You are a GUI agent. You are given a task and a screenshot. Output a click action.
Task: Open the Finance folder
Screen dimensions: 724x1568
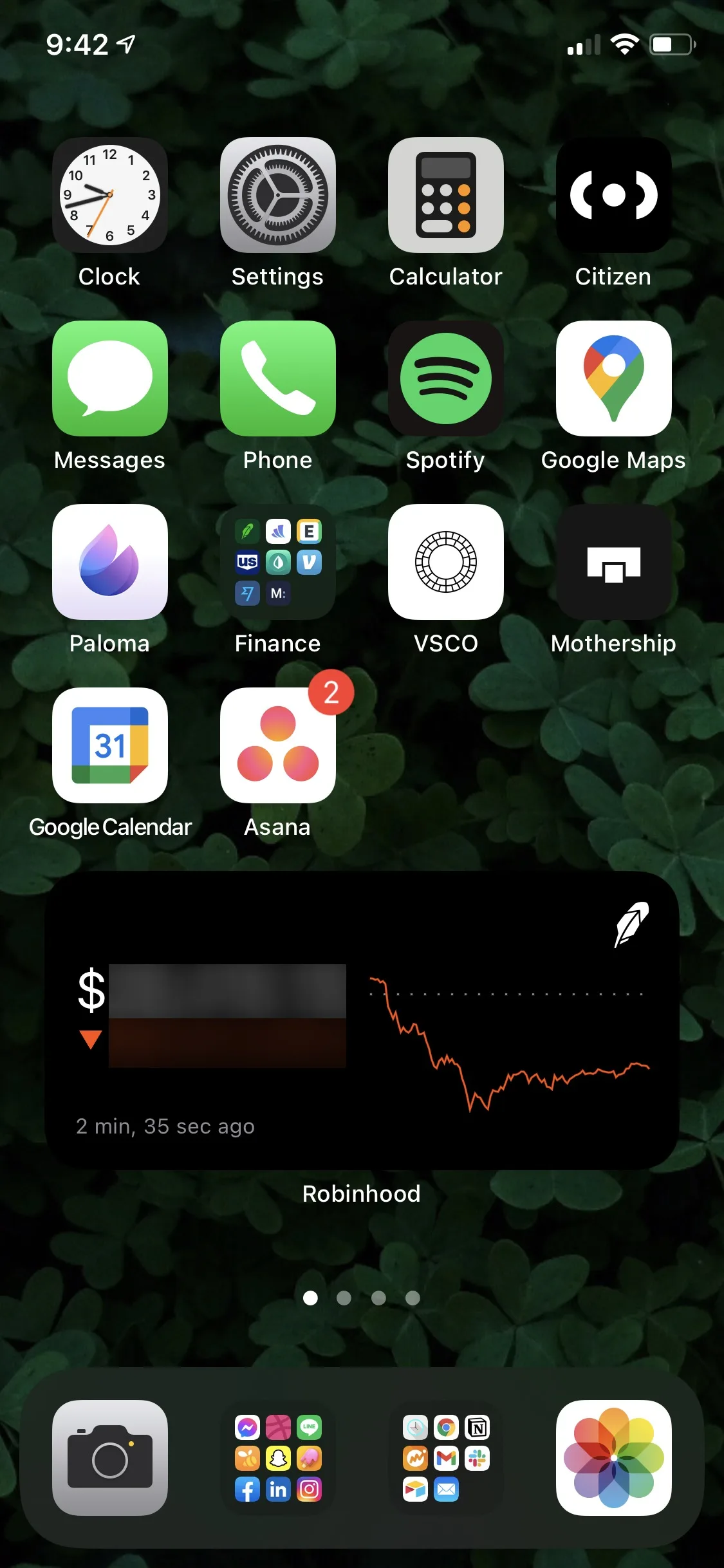pos(278,562)
